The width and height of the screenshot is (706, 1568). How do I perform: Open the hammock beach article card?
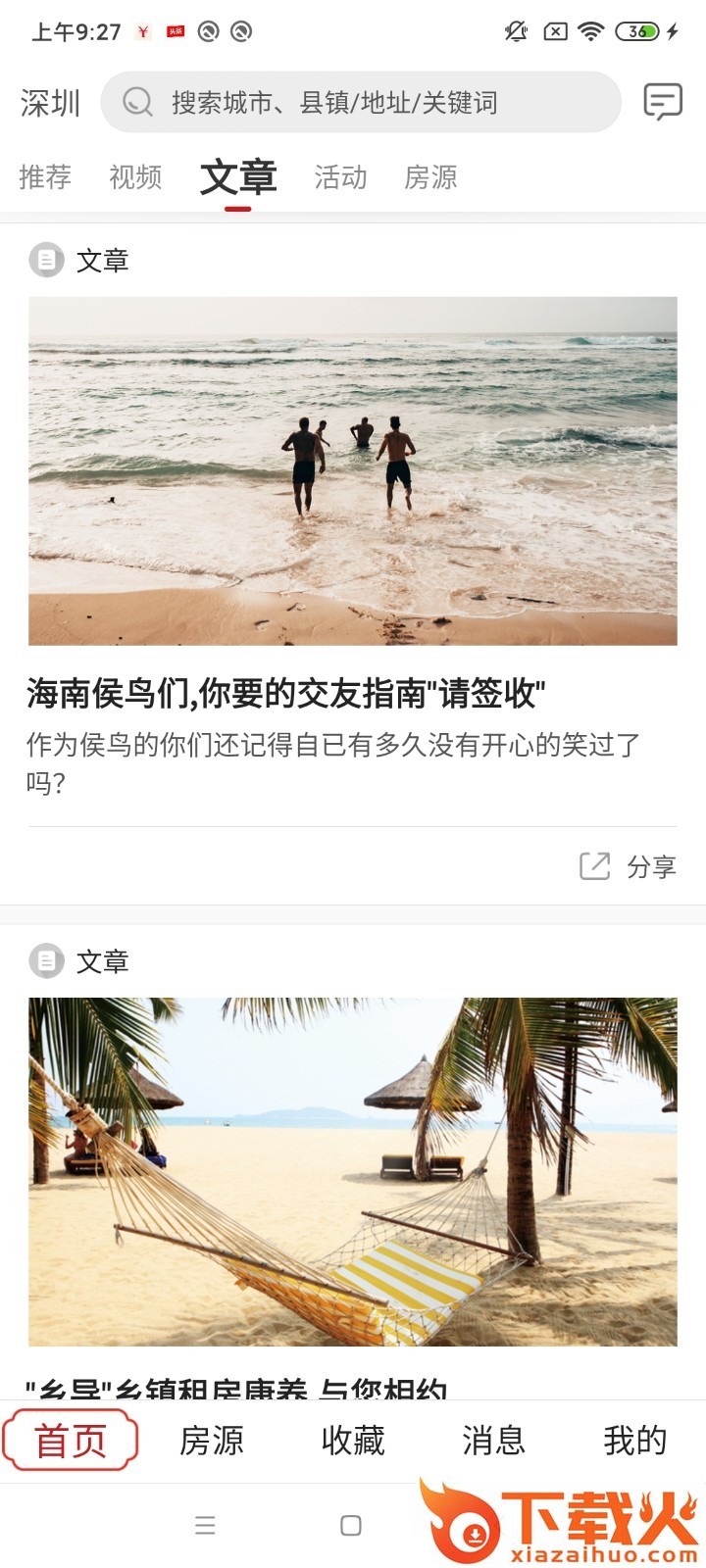[352, 1171]
